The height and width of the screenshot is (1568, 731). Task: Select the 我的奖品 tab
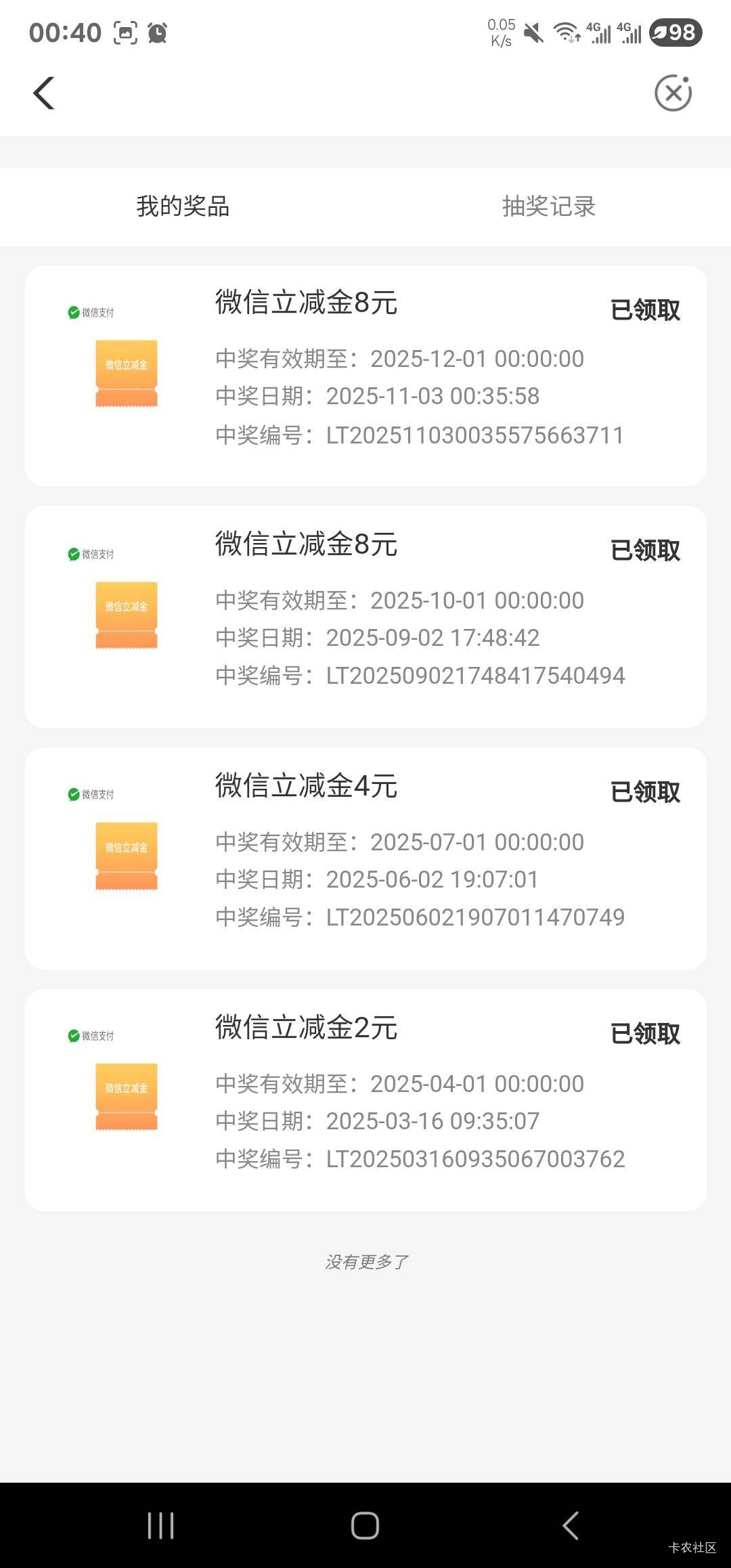coord(183,206)
